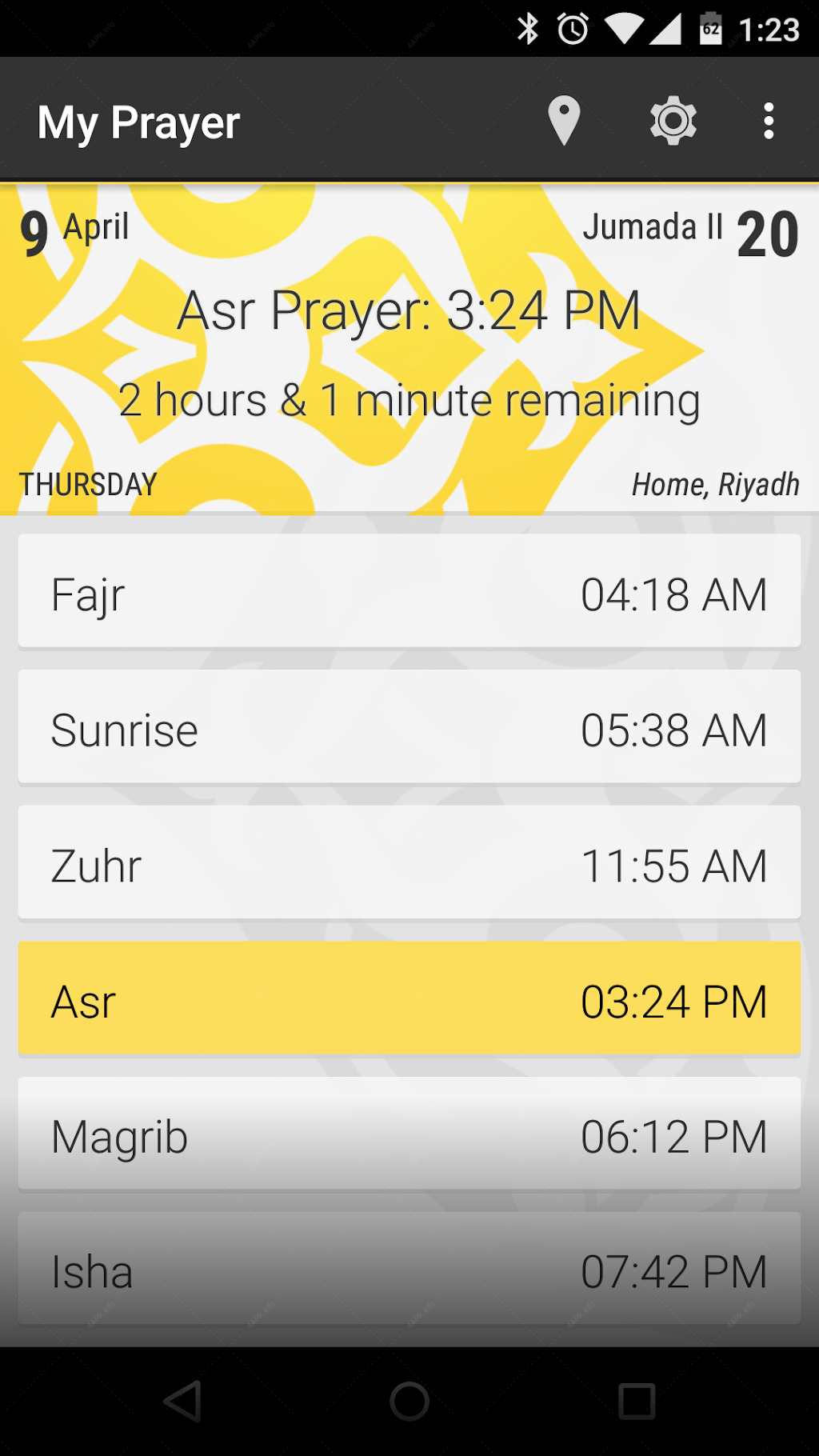Tap the system home button

(x=409, y=1401)
